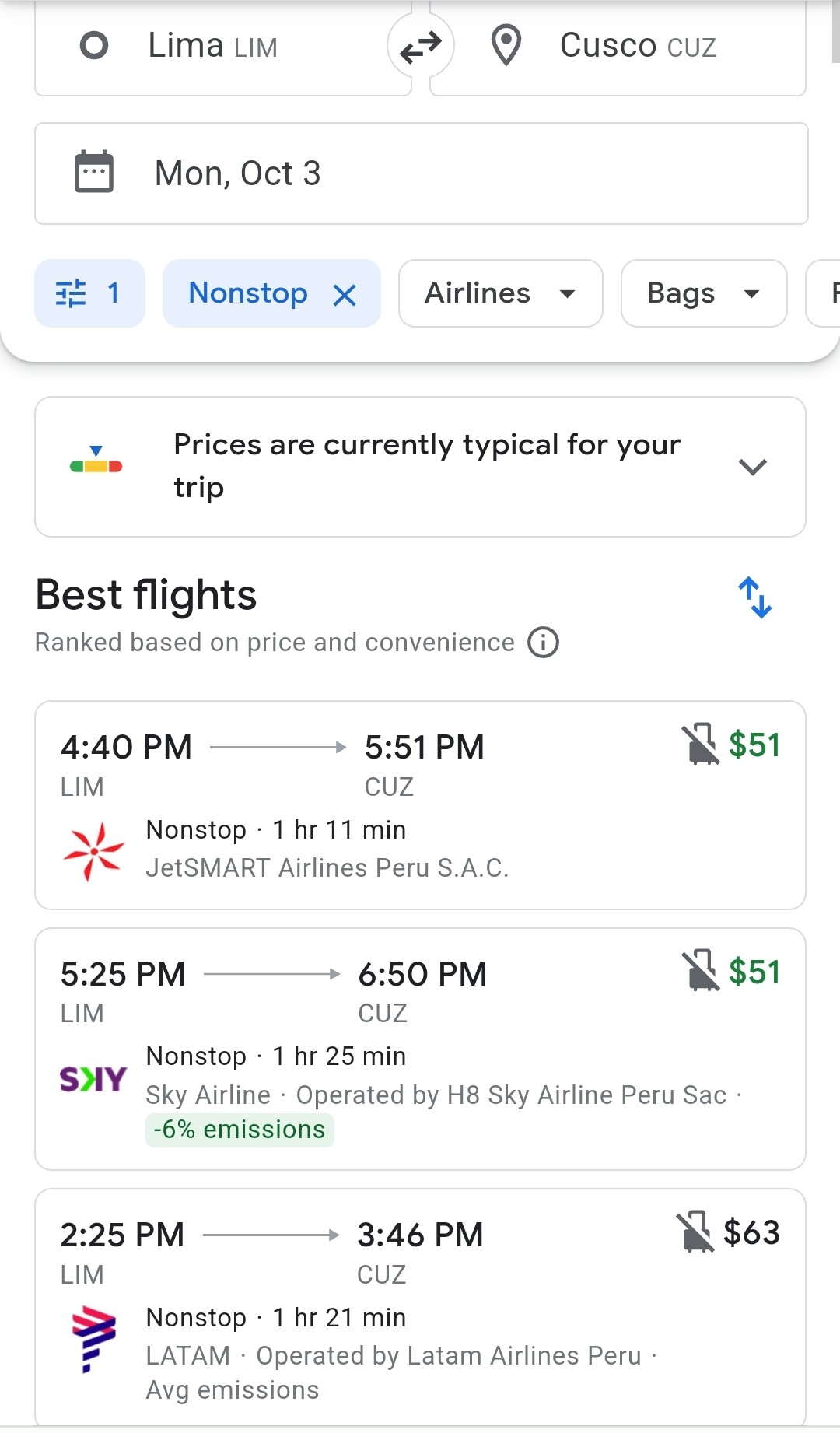
Task: Remove the Nonstop filter
Action: (345, 294)
